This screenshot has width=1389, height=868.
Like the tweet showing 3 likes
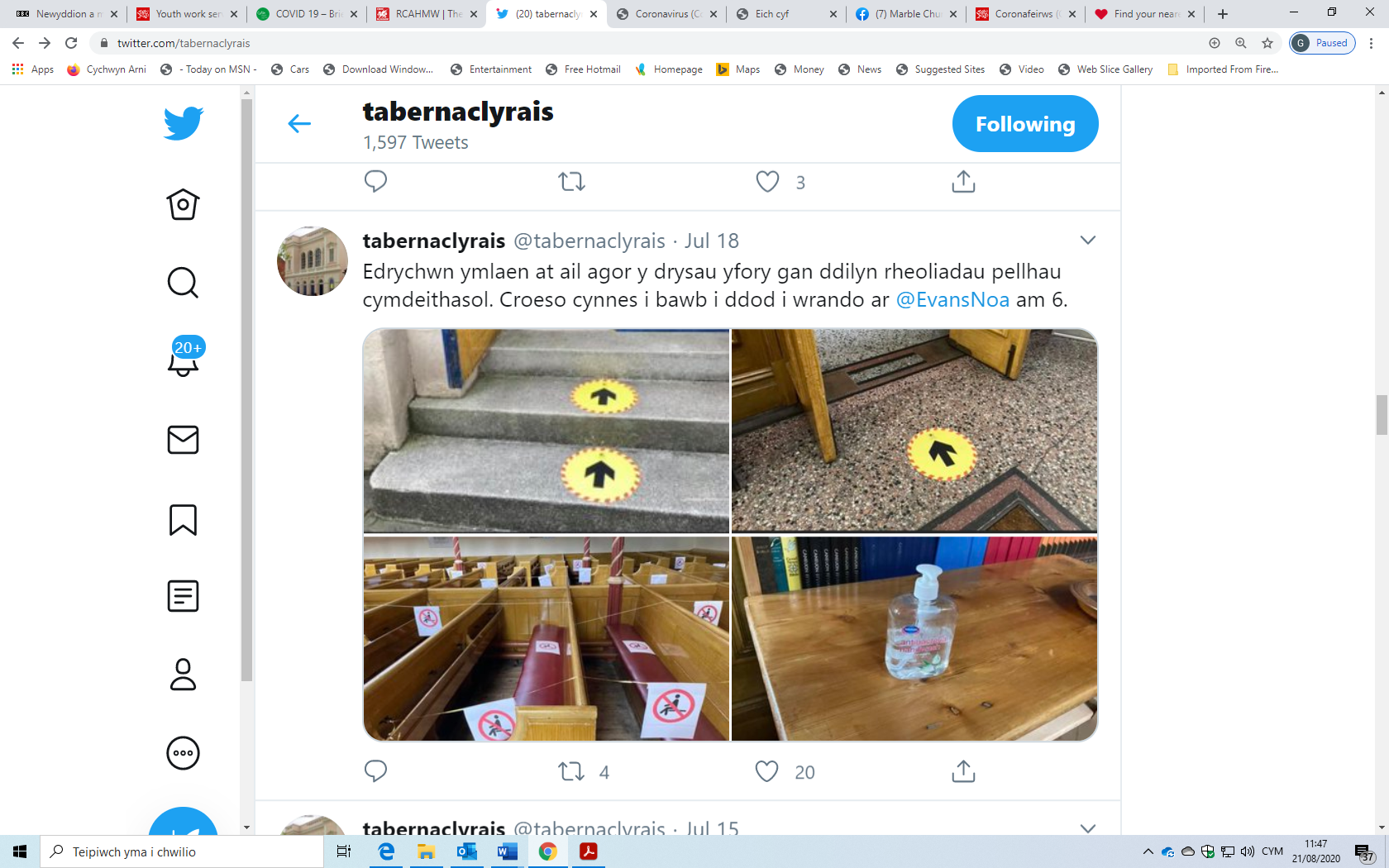tap(767, 182)
